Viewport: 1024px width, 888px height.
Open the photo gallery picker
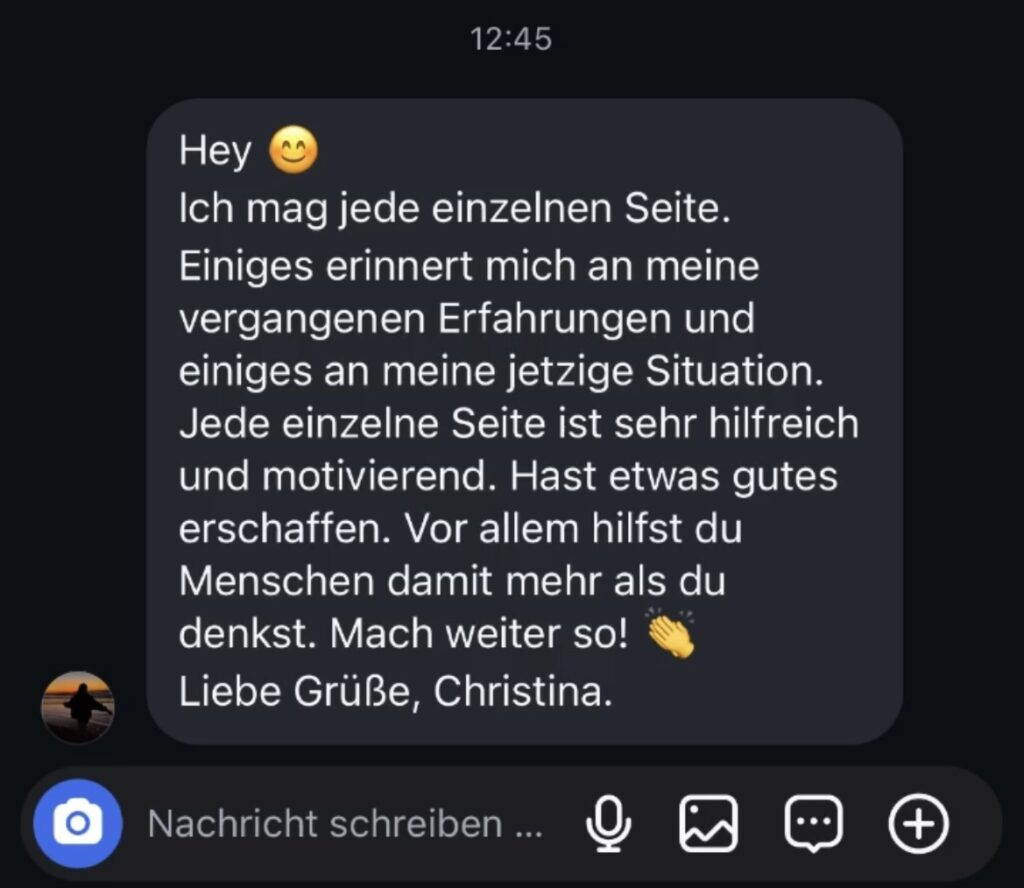pyautogui.click(x=708, y=824)
